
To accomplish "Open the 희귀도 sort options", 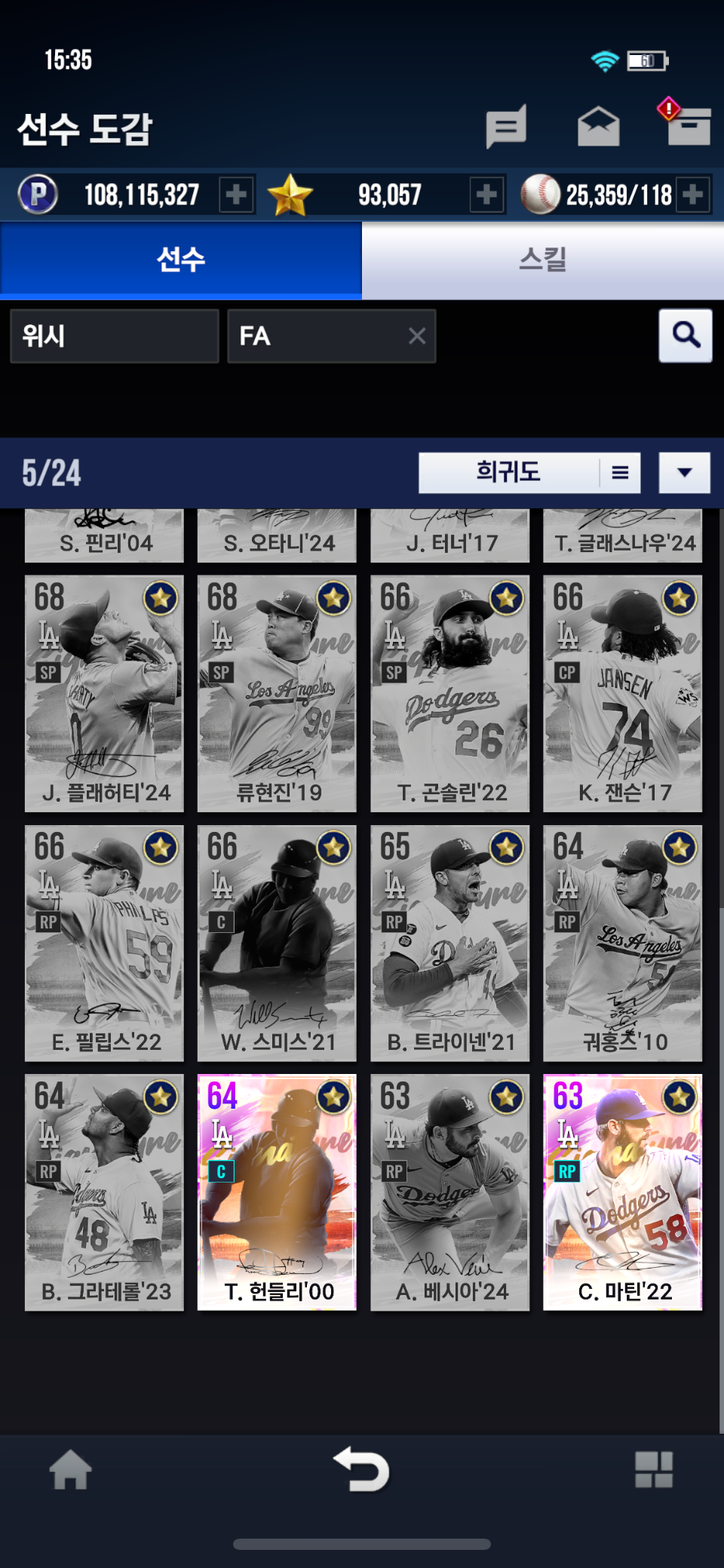I will tap(529, 473).
